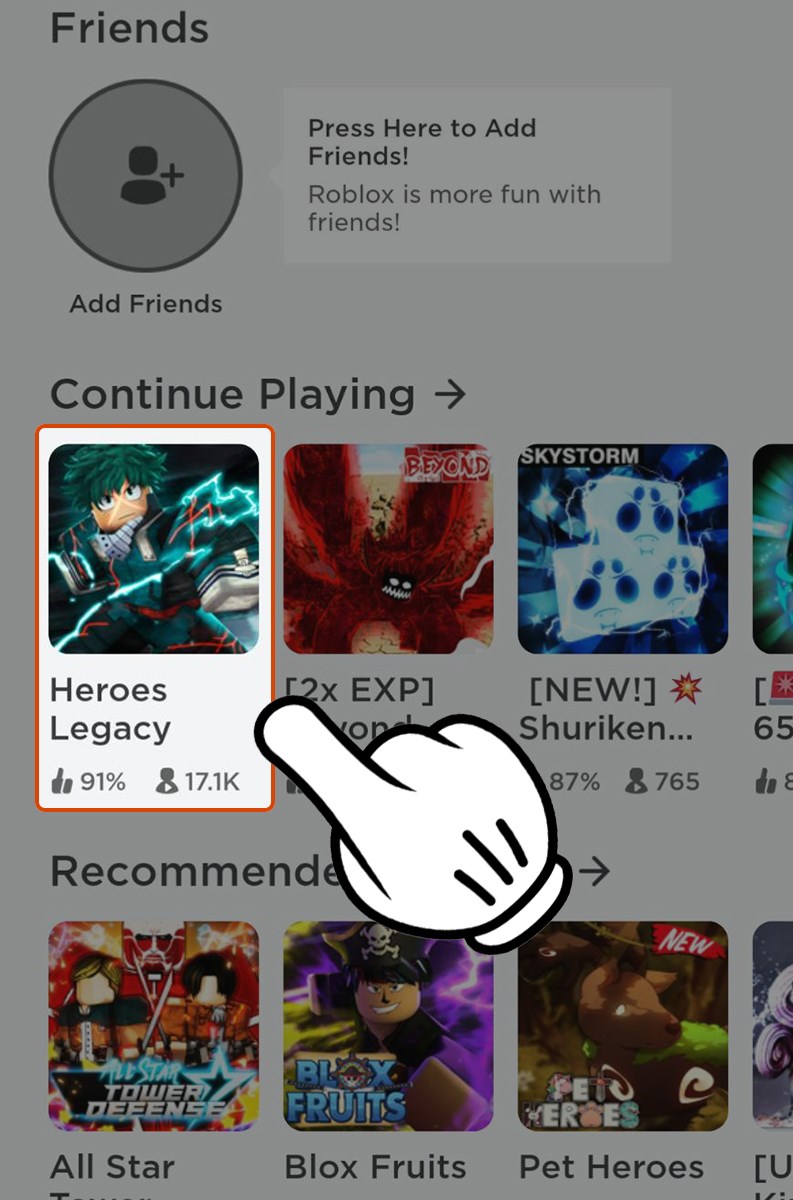Open All Star Tower Defense game
Image resolution: width=793 pixels, height=1200 pixels.
point(154,1025)
